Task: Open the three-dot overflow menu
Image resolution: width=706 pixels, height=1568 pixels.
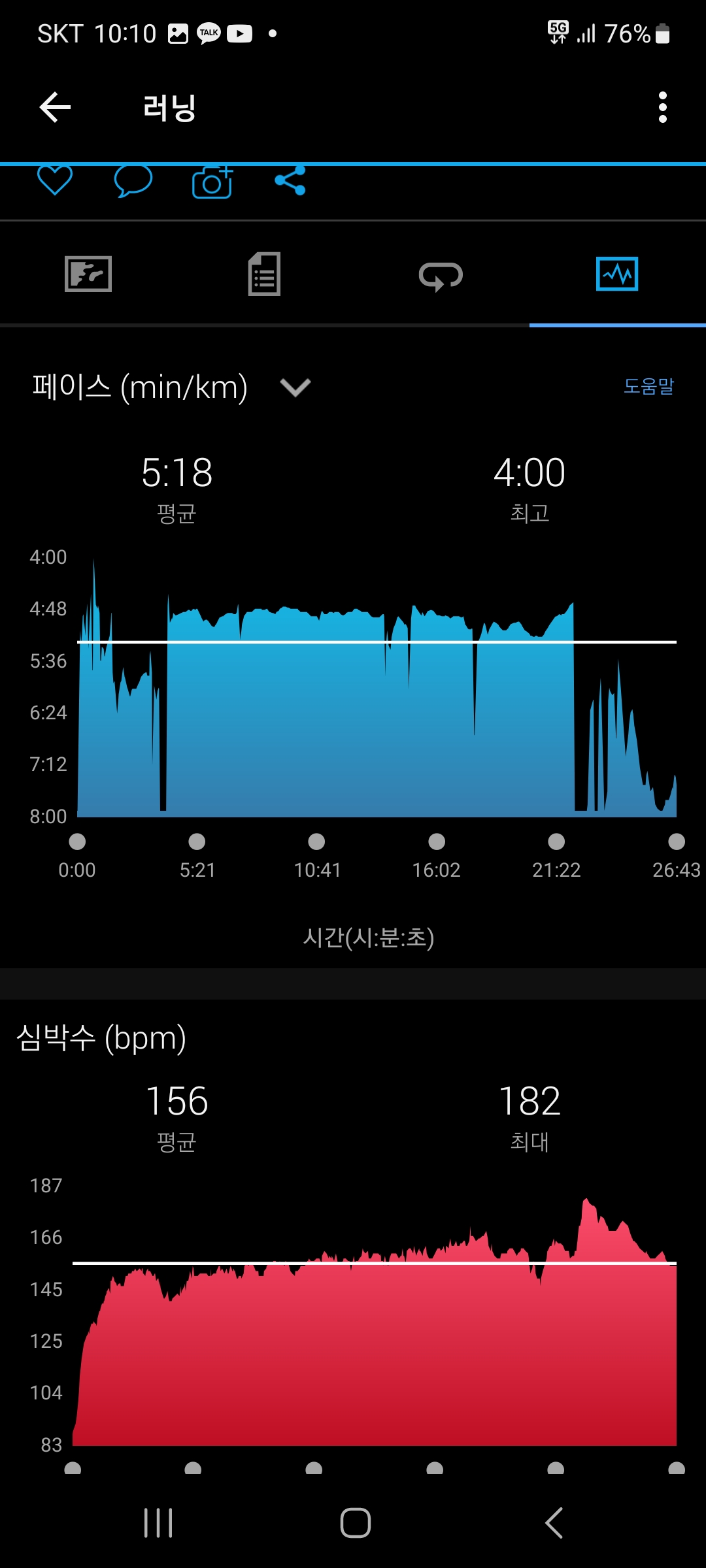Action: 663,107
